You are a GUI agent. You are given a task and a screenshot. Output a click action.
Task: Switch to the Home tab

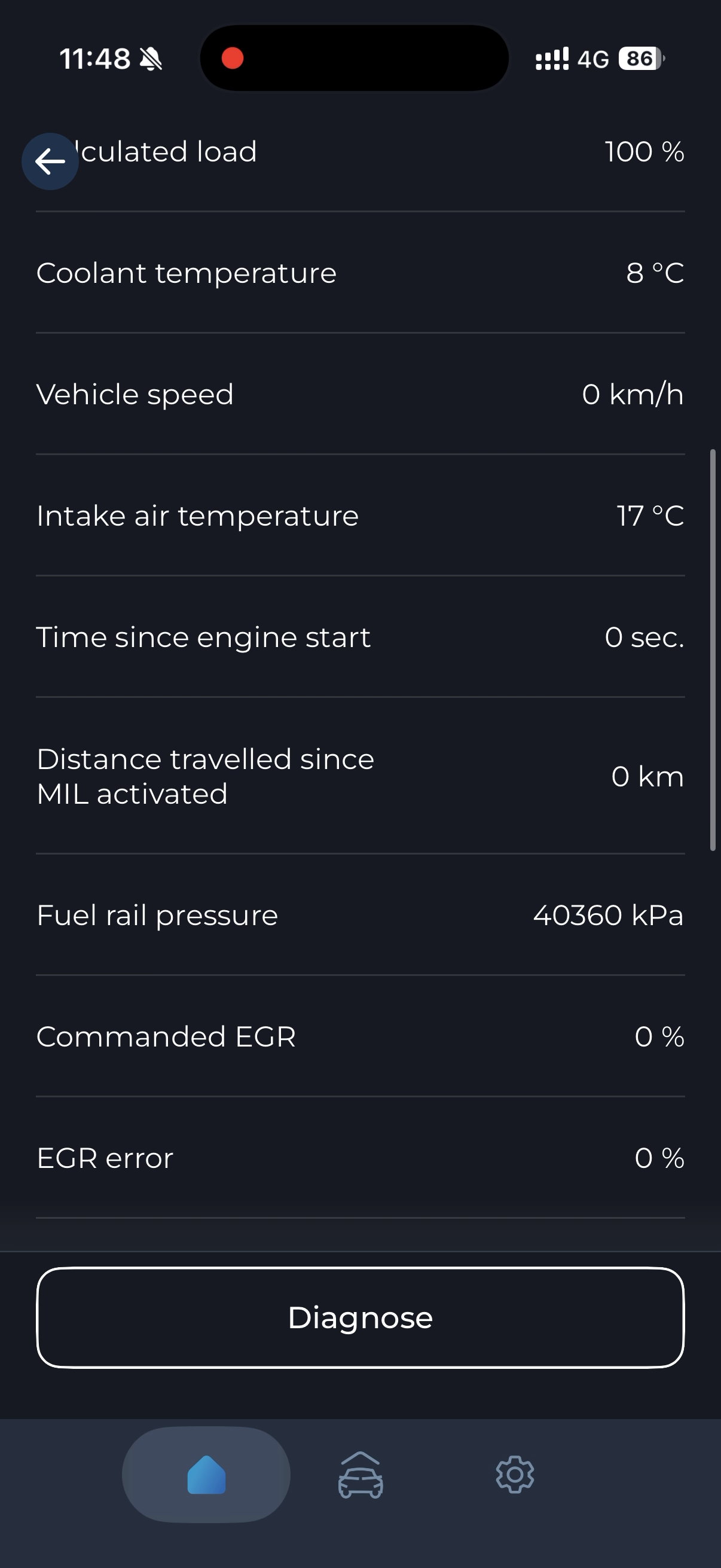206,1474
